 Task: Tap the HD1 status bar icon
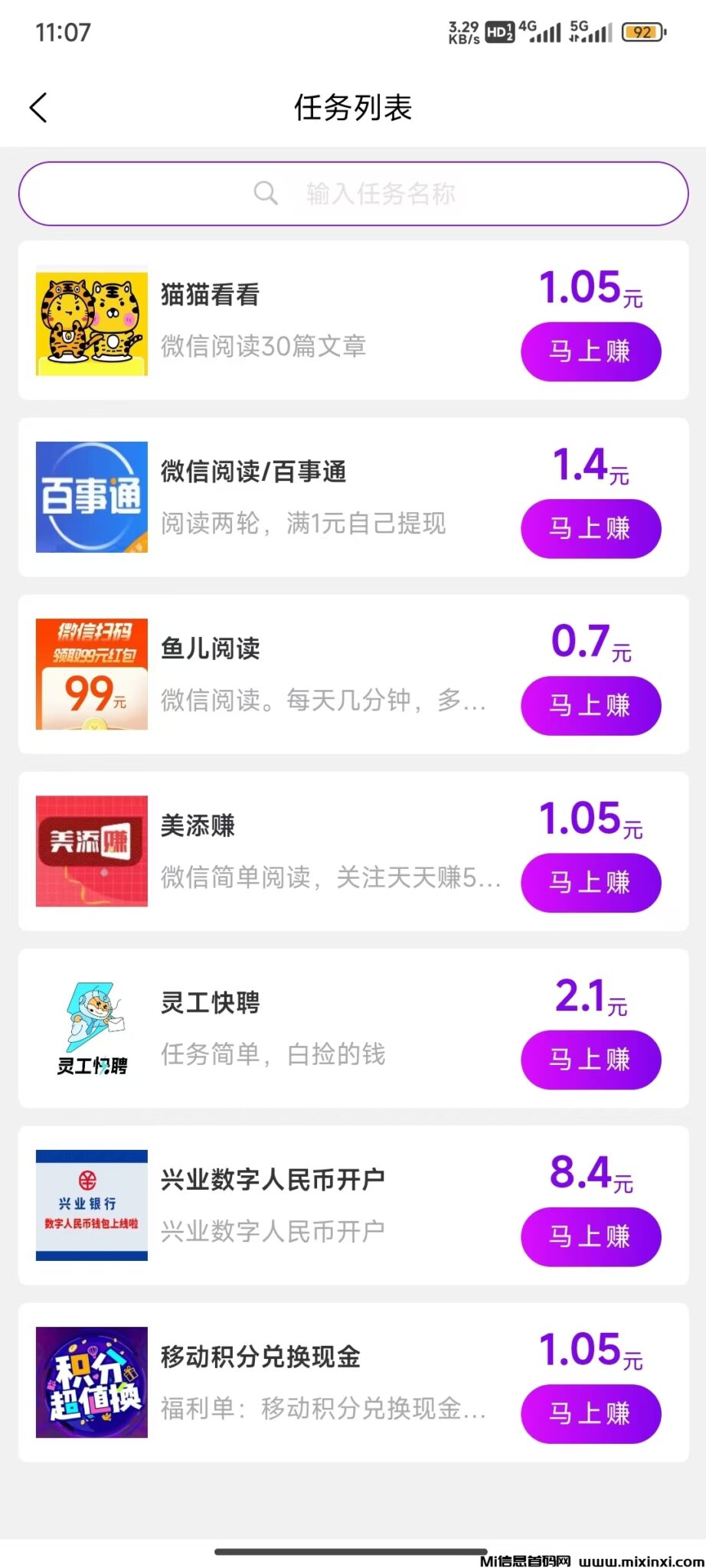coord(498,32)
